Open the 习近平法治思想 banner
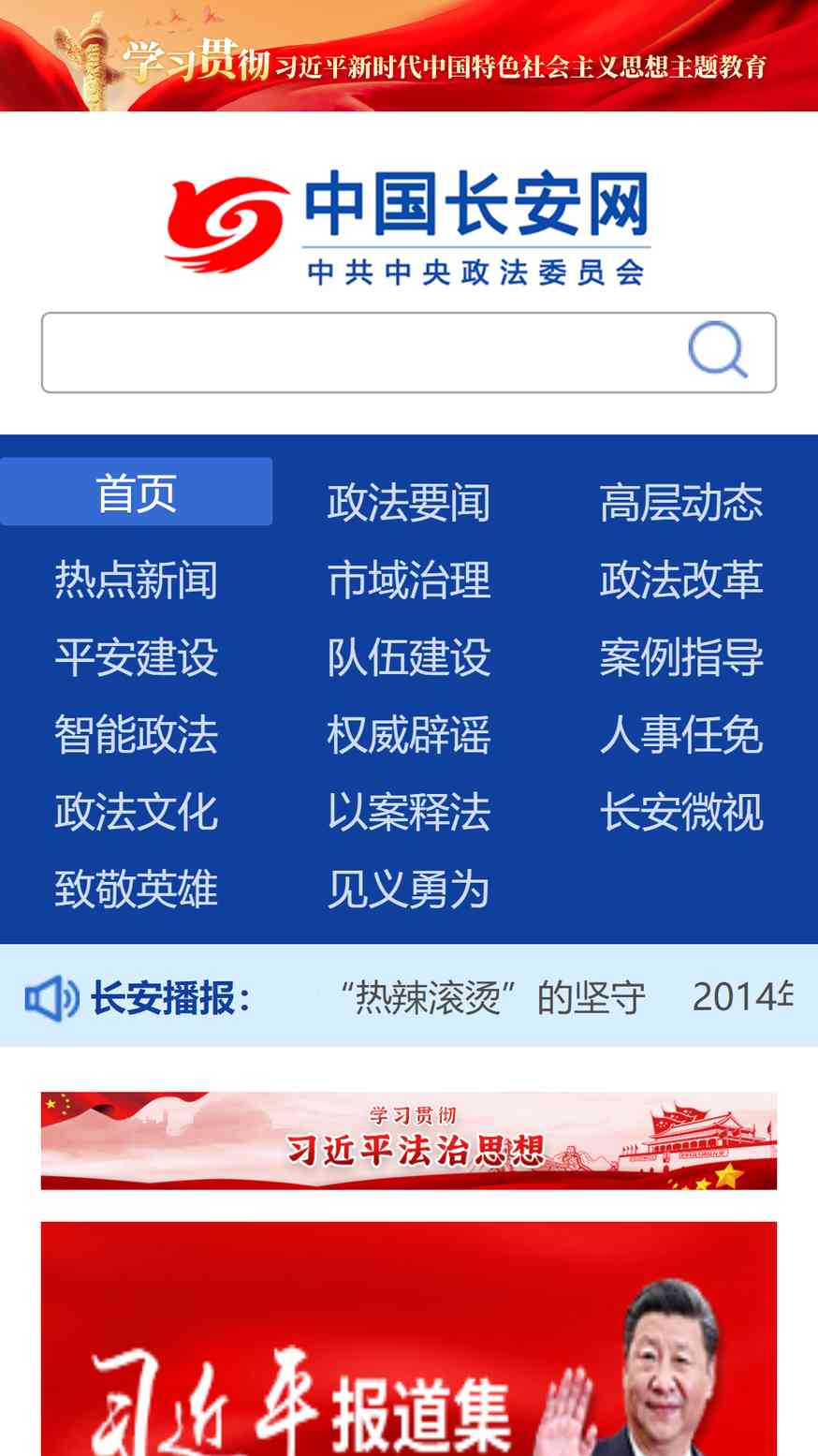 [409, 1140]
